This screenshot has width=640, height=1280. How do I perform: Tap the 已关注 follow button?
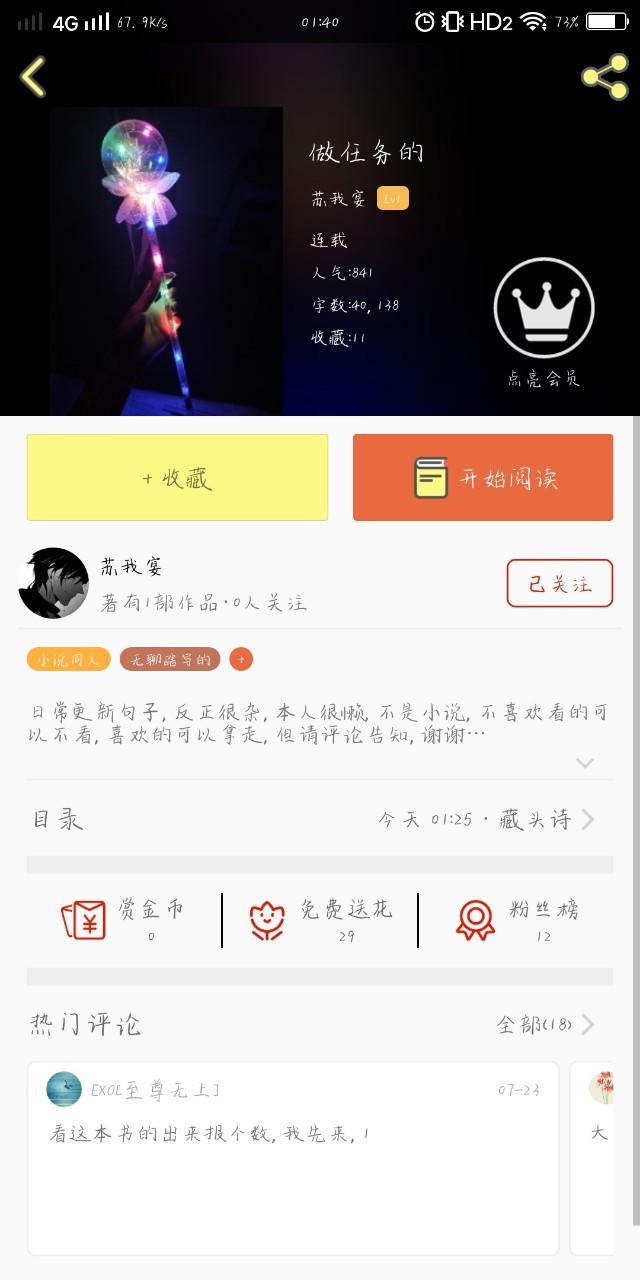[559, 584]
